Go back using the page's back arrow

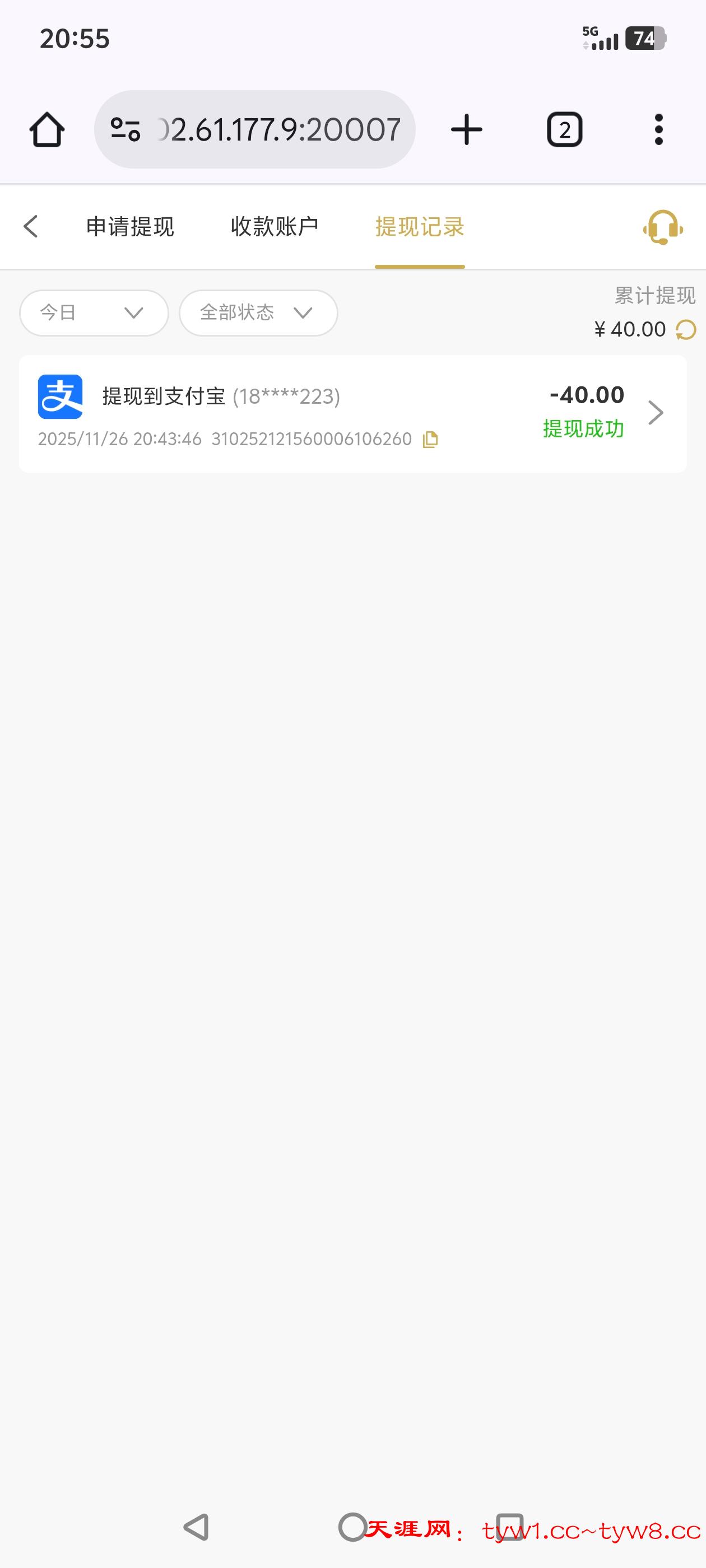(x=31, y=226)
